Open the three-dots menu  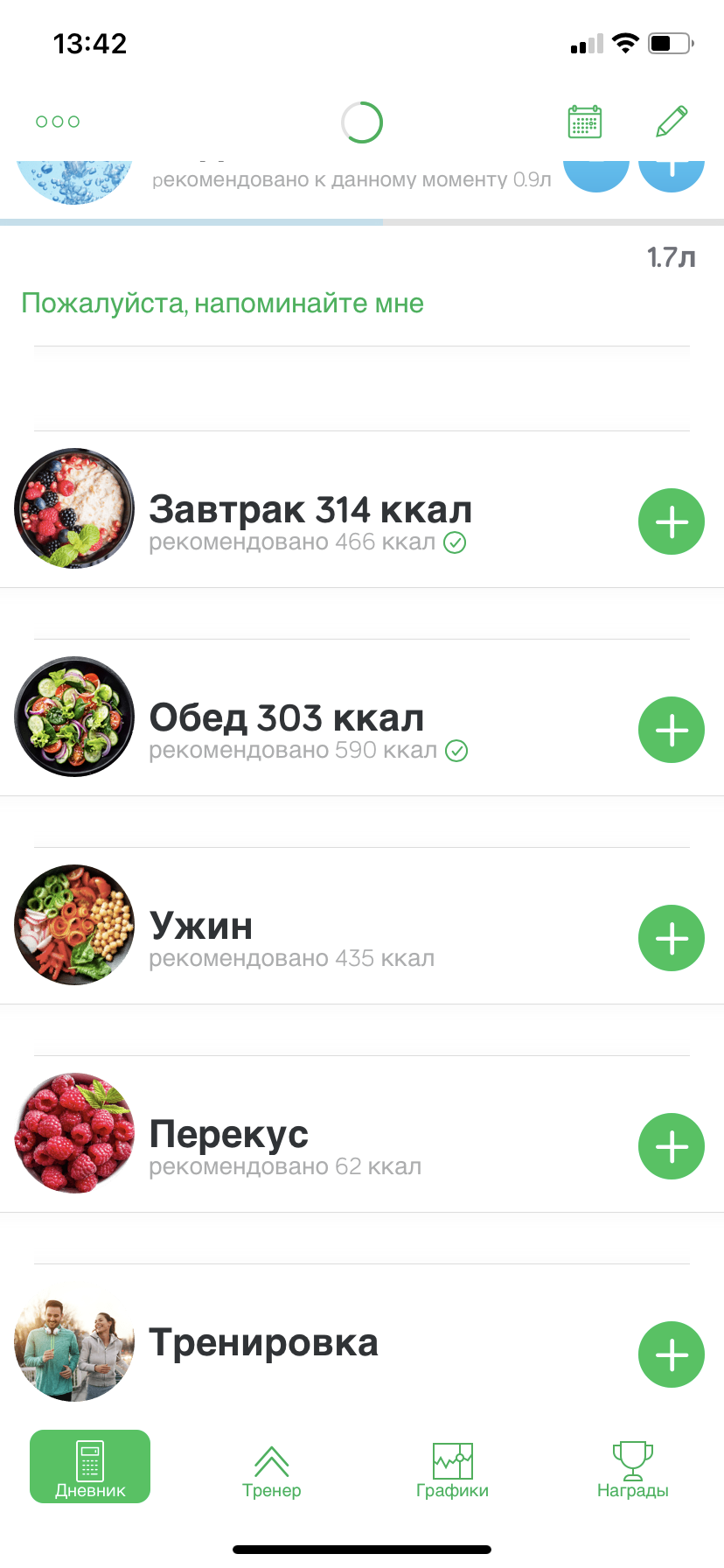click(58, 122)
